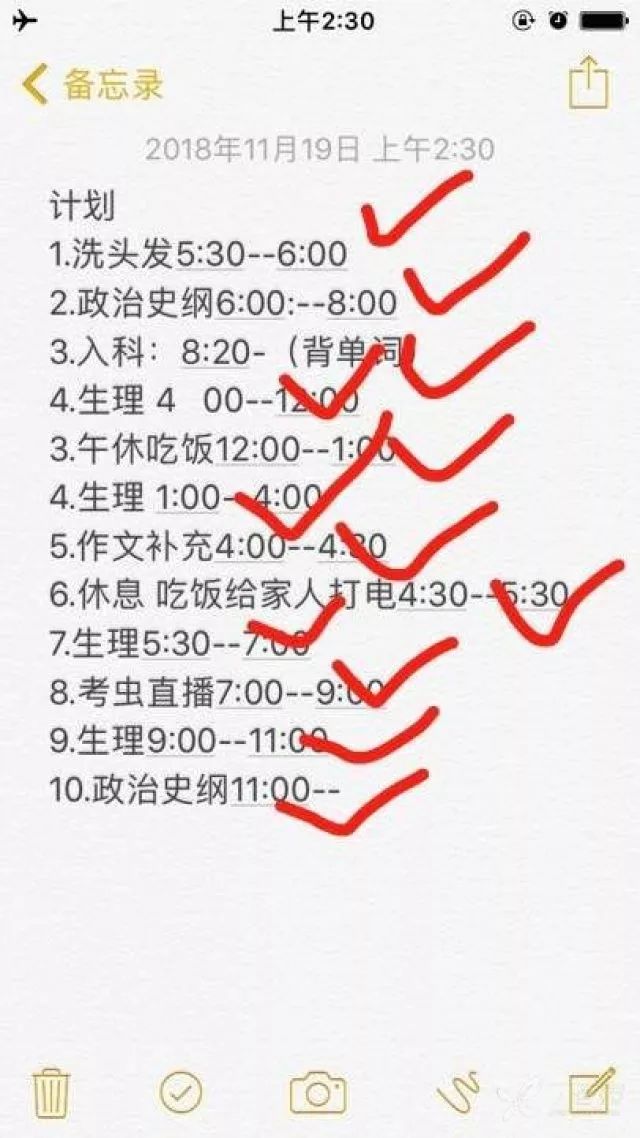The width and height of the screenshot is (640, 1138).
Task: Add a checklist using the checkmark icon
Action: (181, 1092)
